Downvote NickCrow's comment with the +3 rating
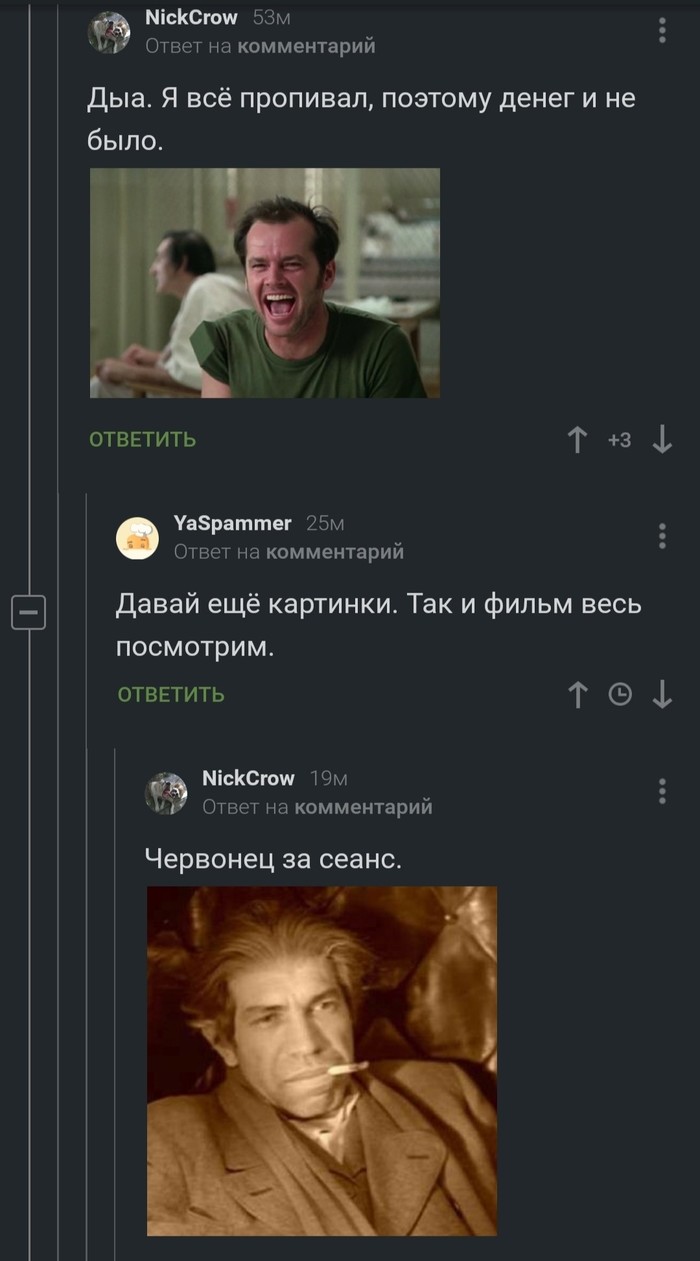700x1261 pixels. [x=662, y=439]
